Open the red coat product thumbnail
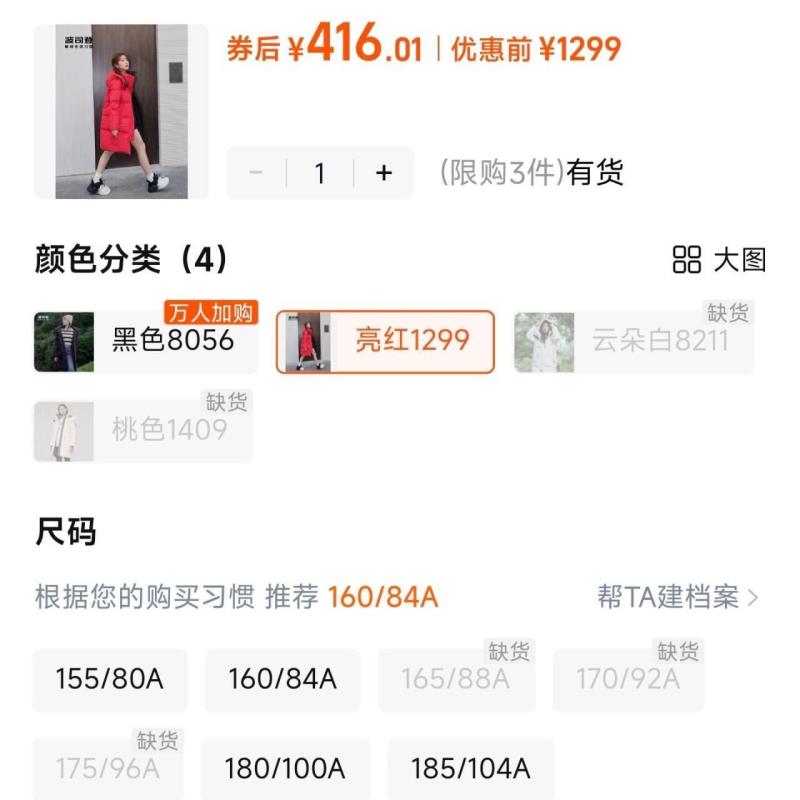 click(x=121, y=111)
